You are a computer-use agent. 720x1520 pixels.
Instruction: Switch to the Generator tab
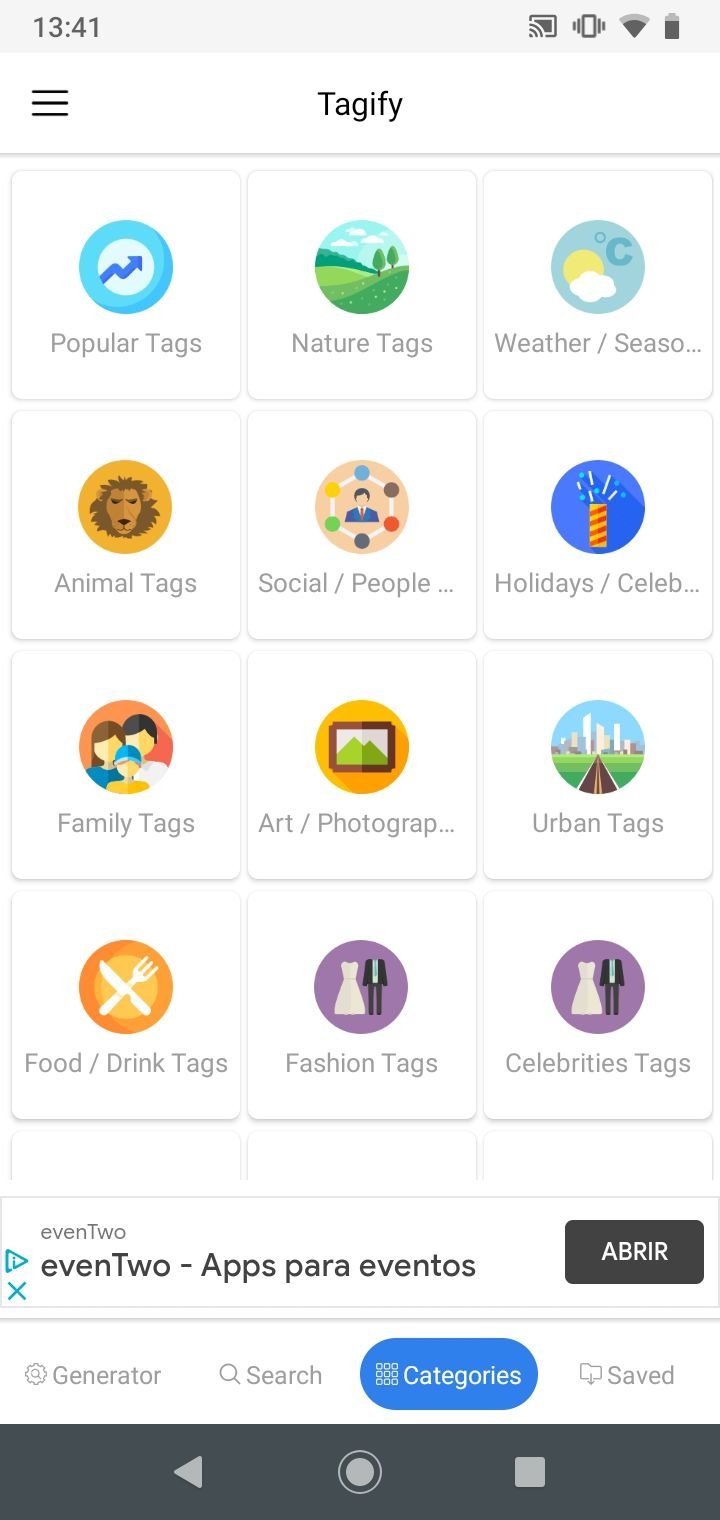click(x=93, y=1375)
